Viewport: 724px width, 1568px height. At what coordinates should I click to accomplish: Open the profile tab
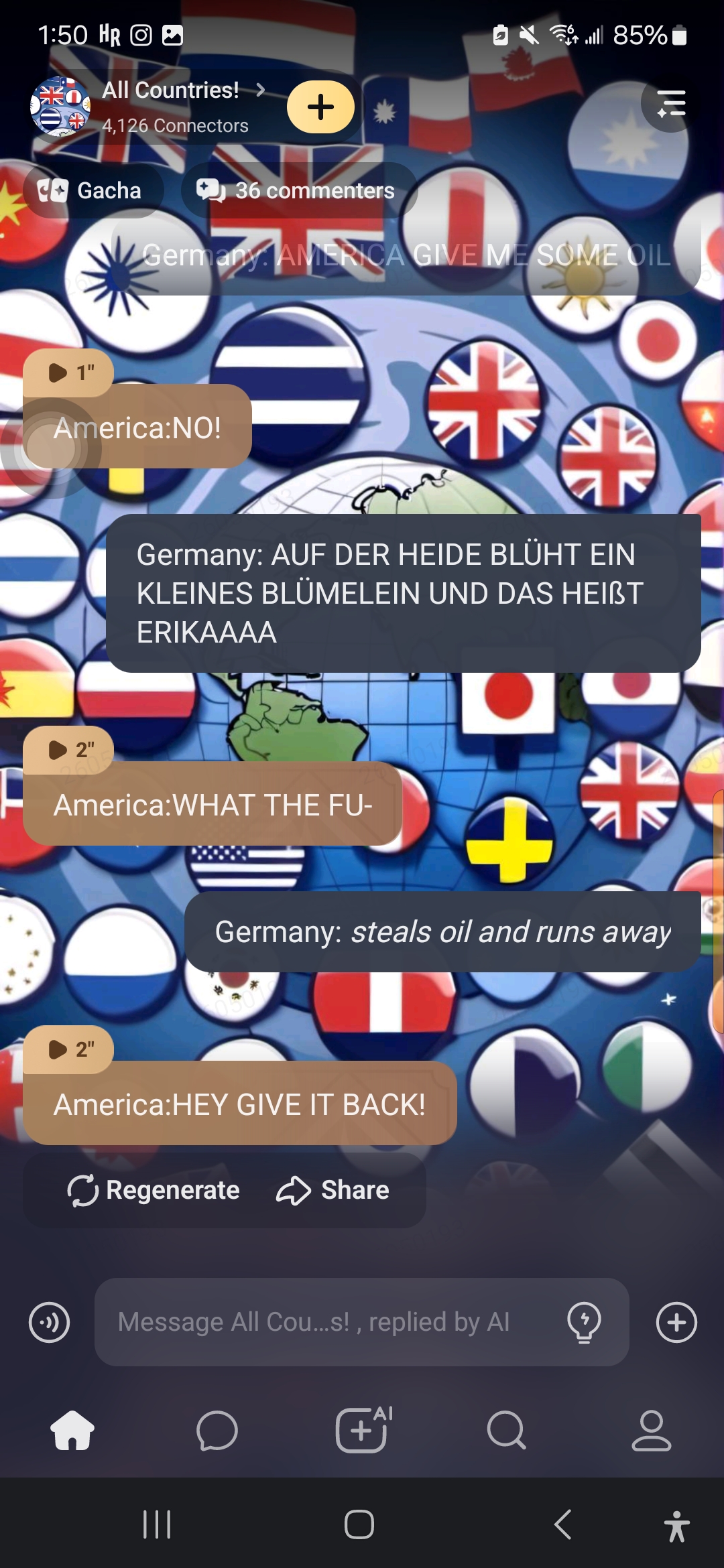point(651,1430)
